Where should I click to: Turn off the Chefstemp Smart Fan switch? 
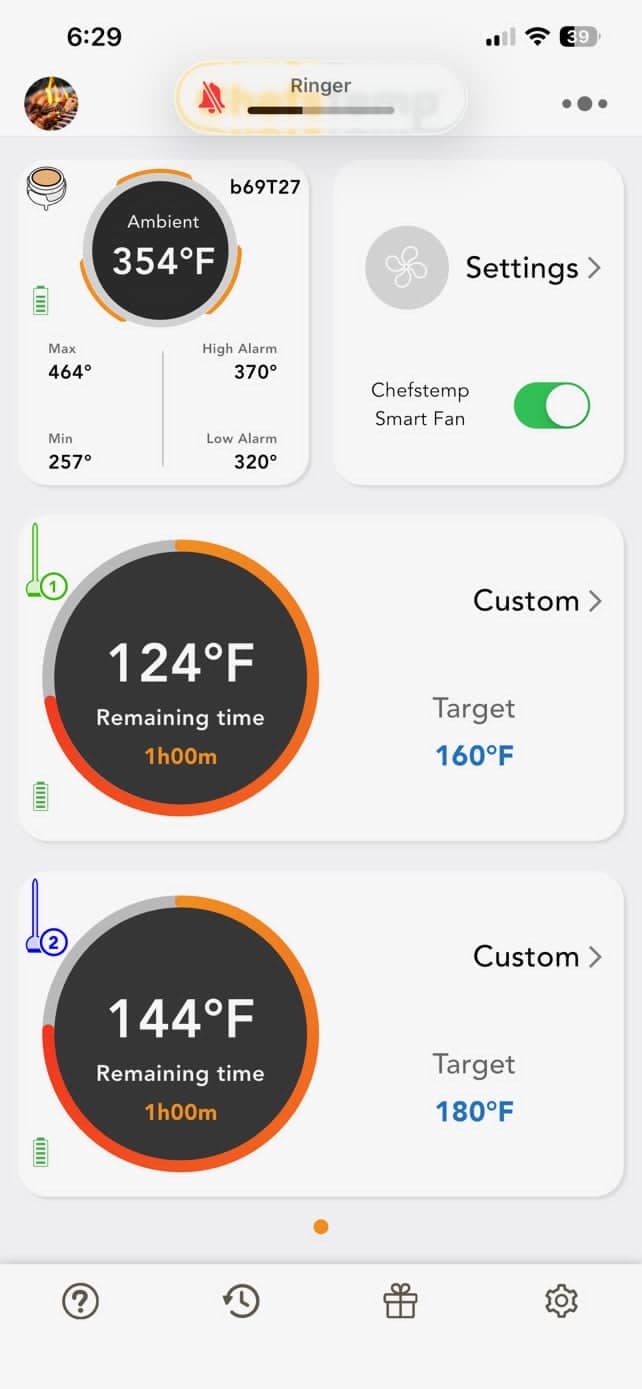[551, 406]
